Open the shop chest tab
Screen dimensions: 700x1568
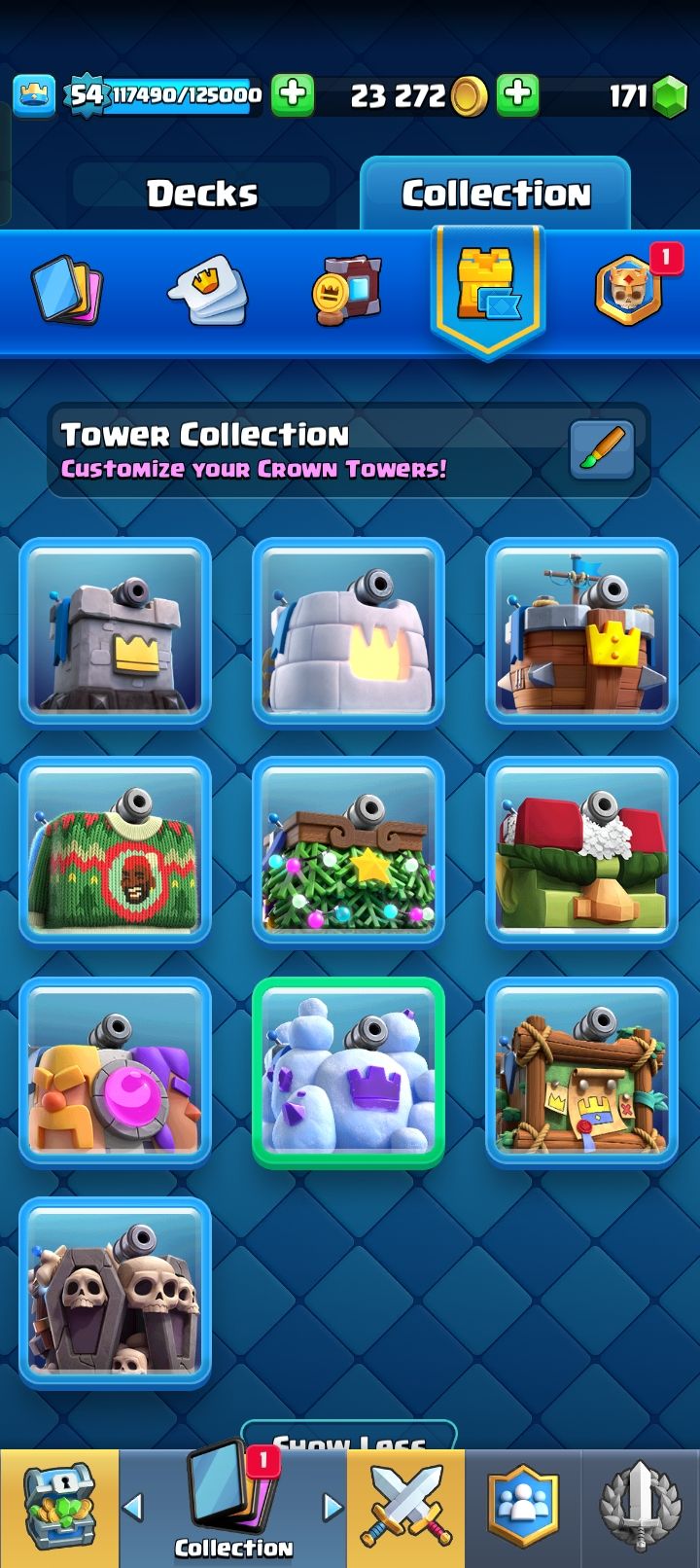(x=59, y=1508)
